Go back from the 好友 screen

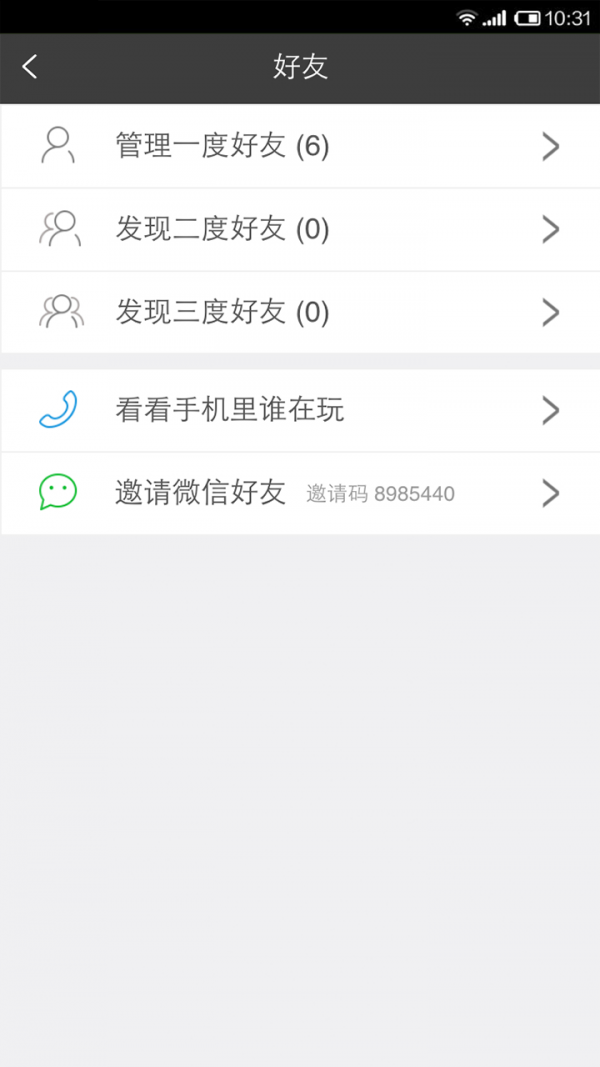(30, 67)
